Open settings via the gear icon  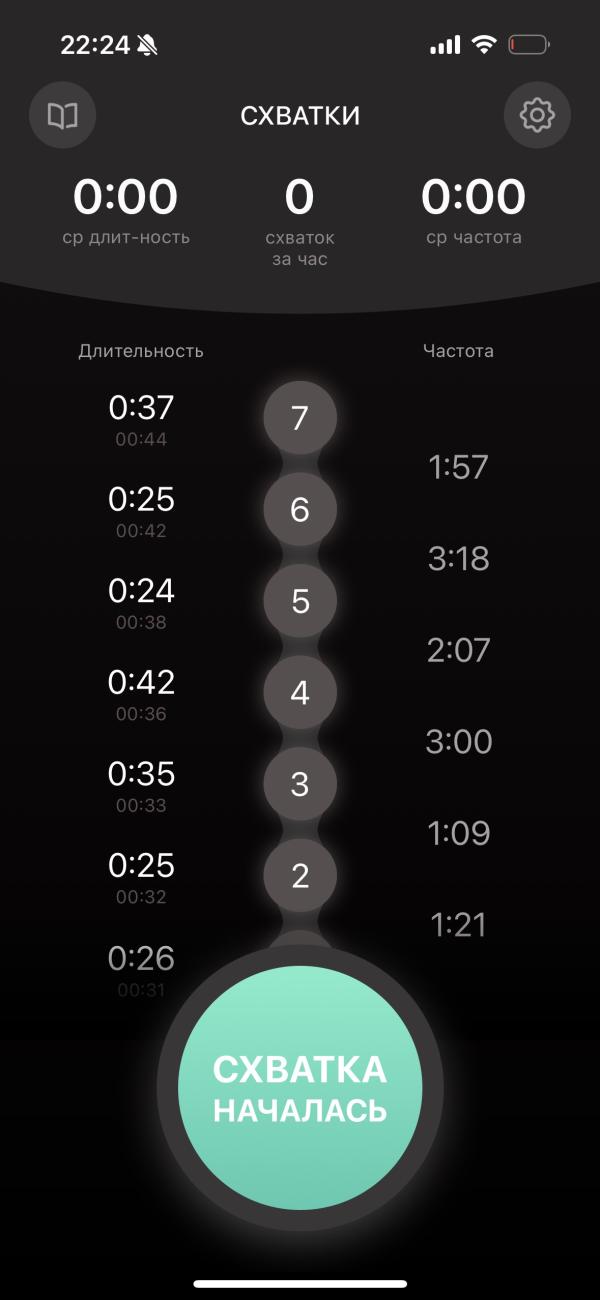click(537, 116)
